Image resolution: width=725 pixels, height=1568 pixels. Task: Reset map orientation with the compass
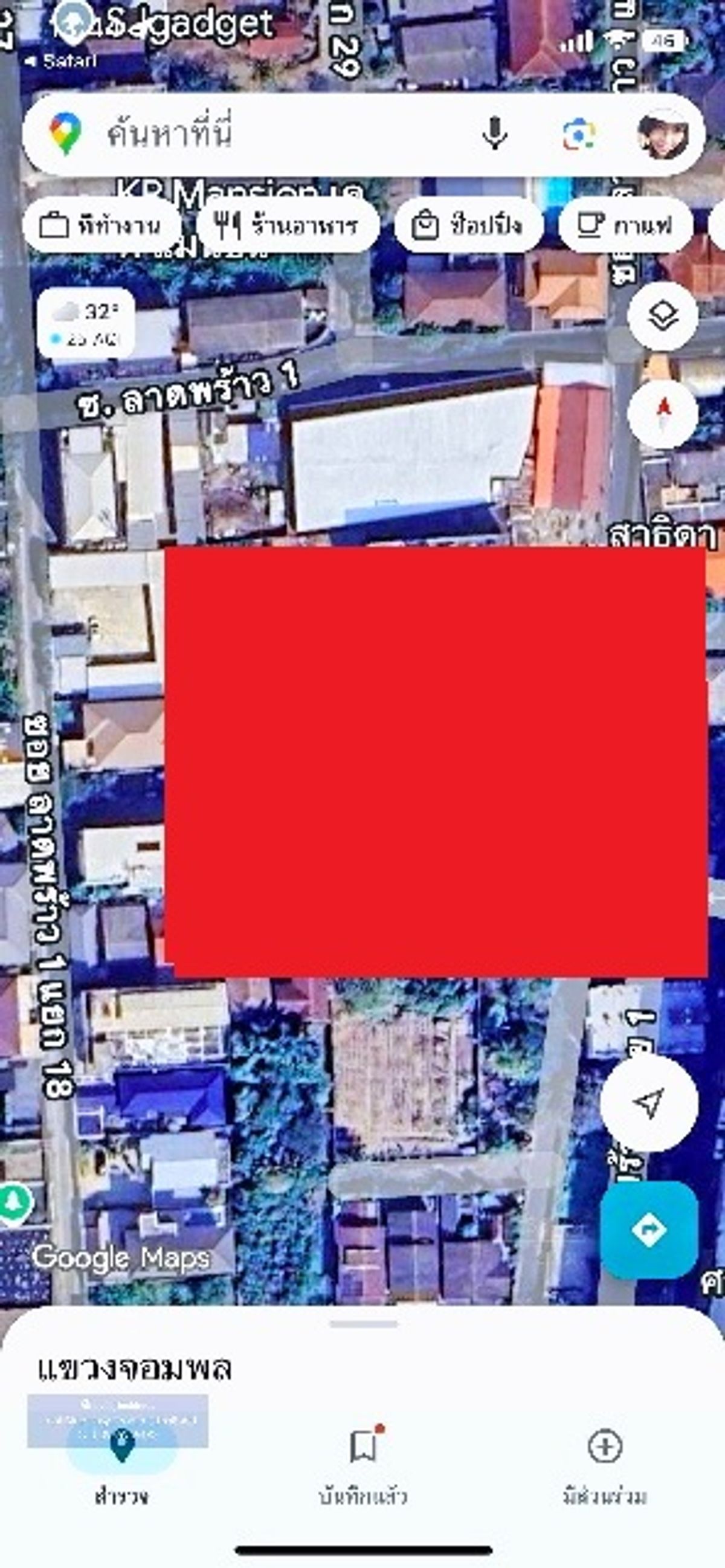[662, 414]
